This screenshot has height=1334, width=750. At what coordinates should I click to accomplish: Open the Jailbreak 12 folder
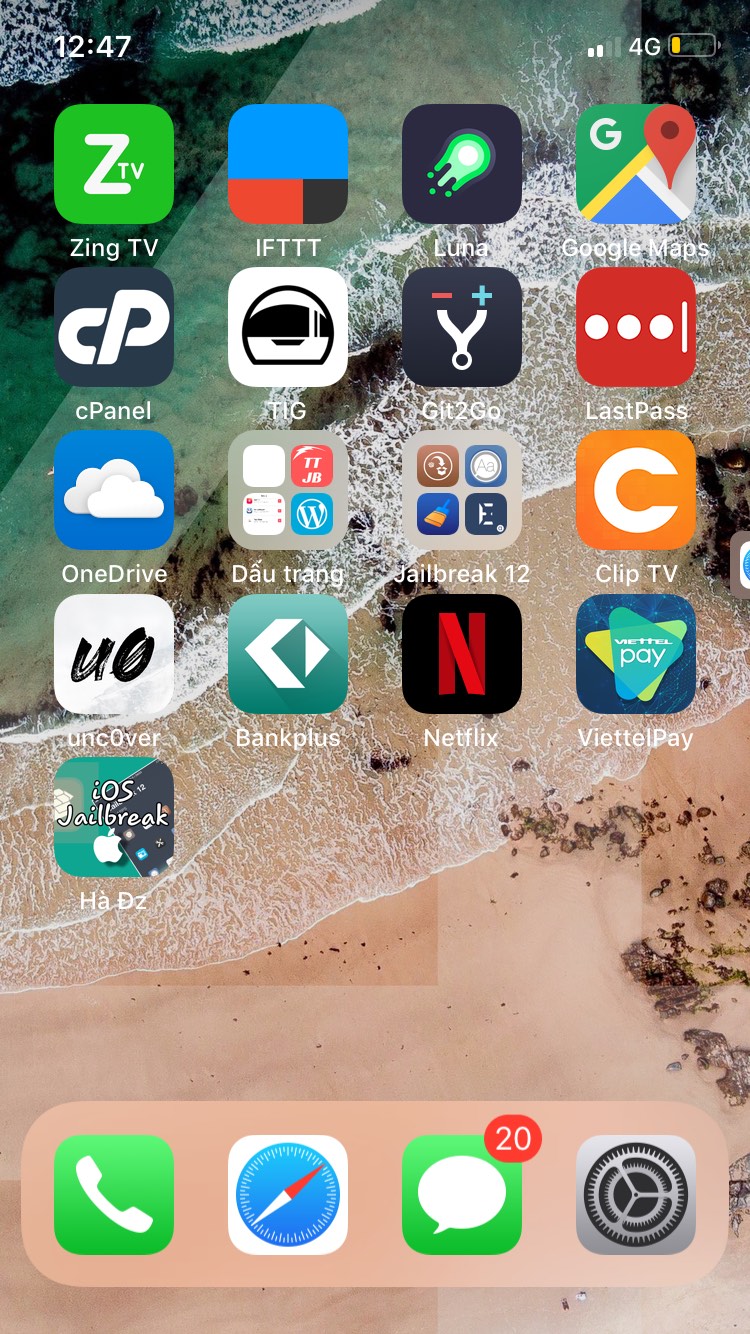461,490
